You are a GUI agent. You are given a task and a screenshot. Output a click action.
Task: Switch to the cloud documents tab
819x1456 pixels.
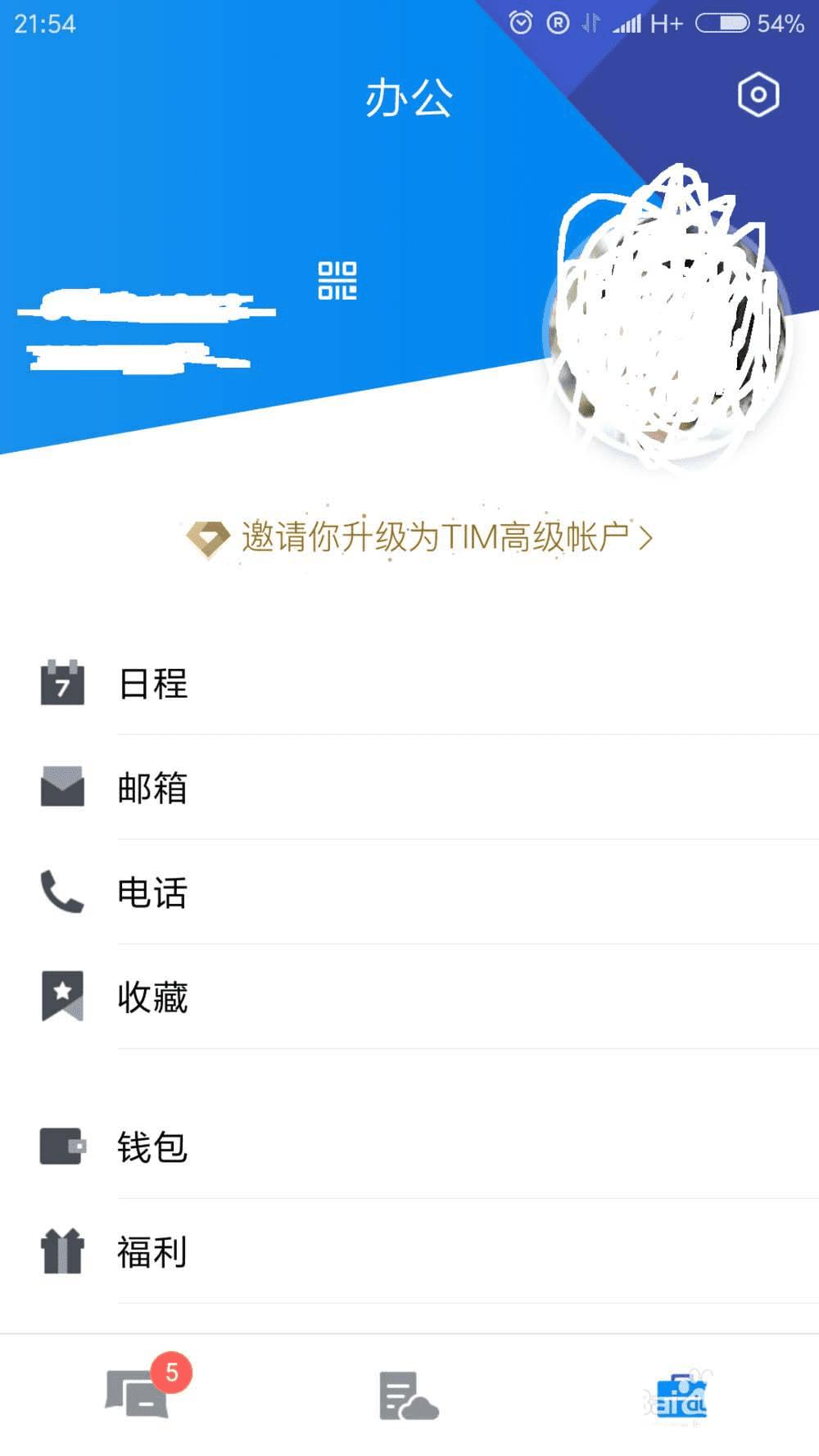[409, 1395]
